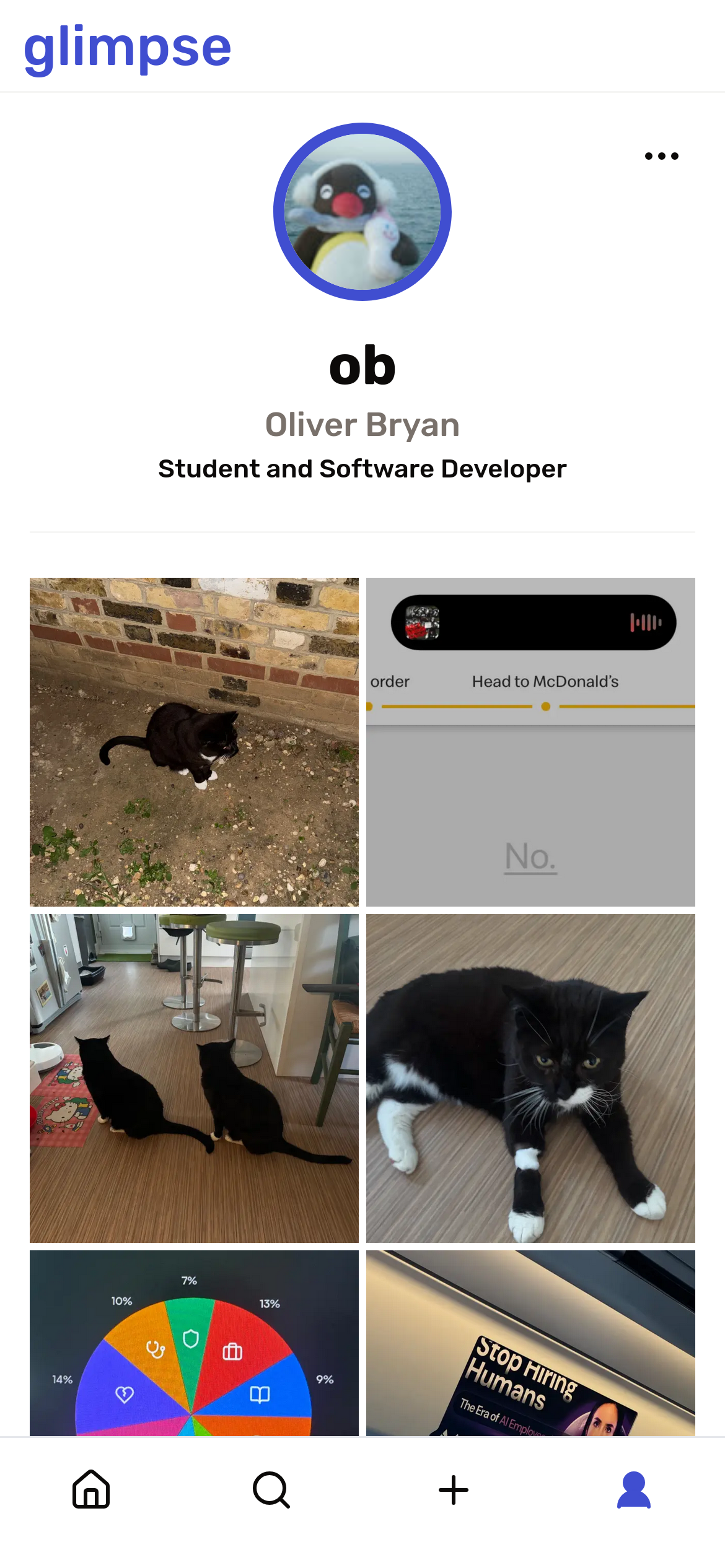Tap the glimpse logo
Image resolution: width=725 pixels, height=1568 pixels.
click(x=128, y=48)
